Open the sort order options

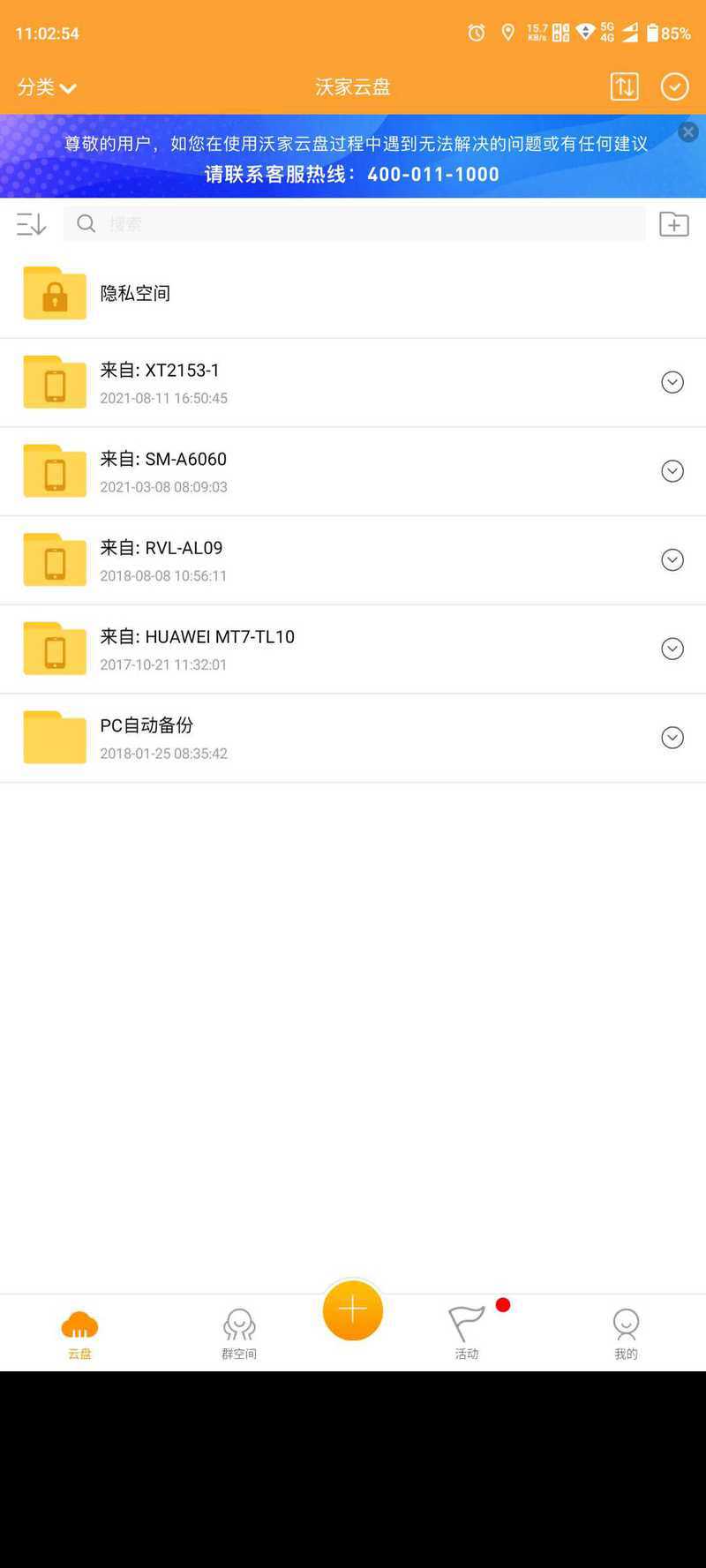click(31, 224)
